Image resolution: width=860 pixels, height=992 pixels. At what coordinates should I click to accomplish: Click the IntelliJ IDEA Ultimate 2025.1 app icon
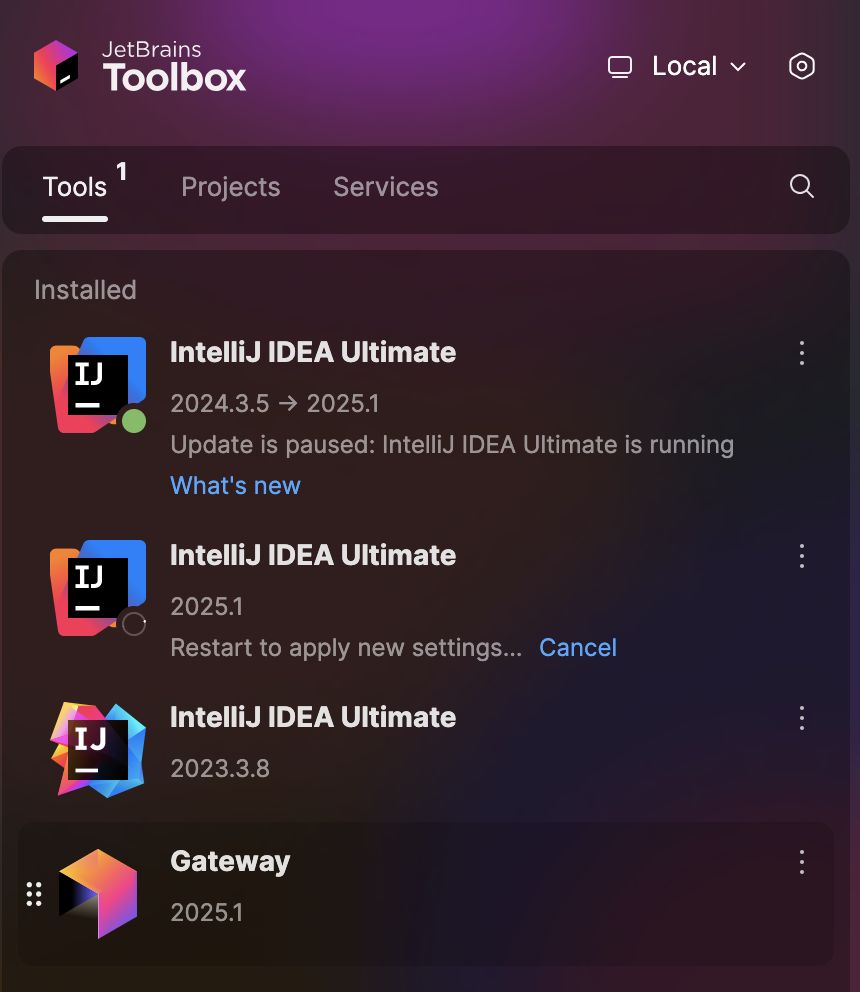click(97, 588)
